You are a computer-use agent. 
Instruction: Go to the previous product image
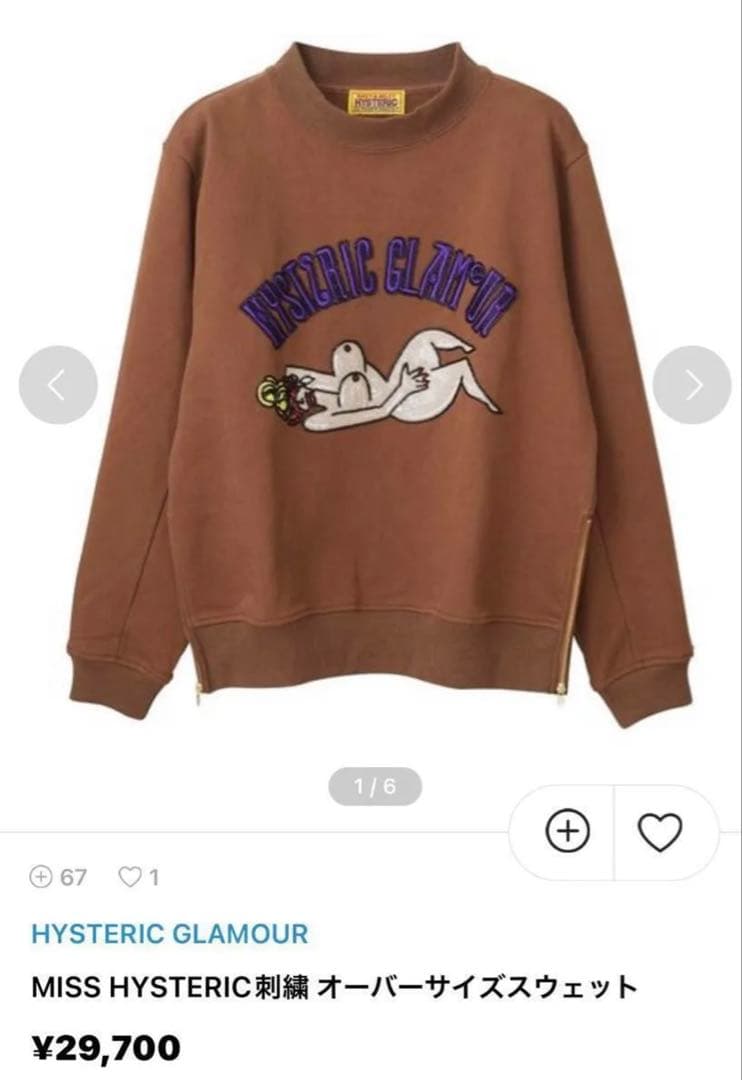(58, 385)
